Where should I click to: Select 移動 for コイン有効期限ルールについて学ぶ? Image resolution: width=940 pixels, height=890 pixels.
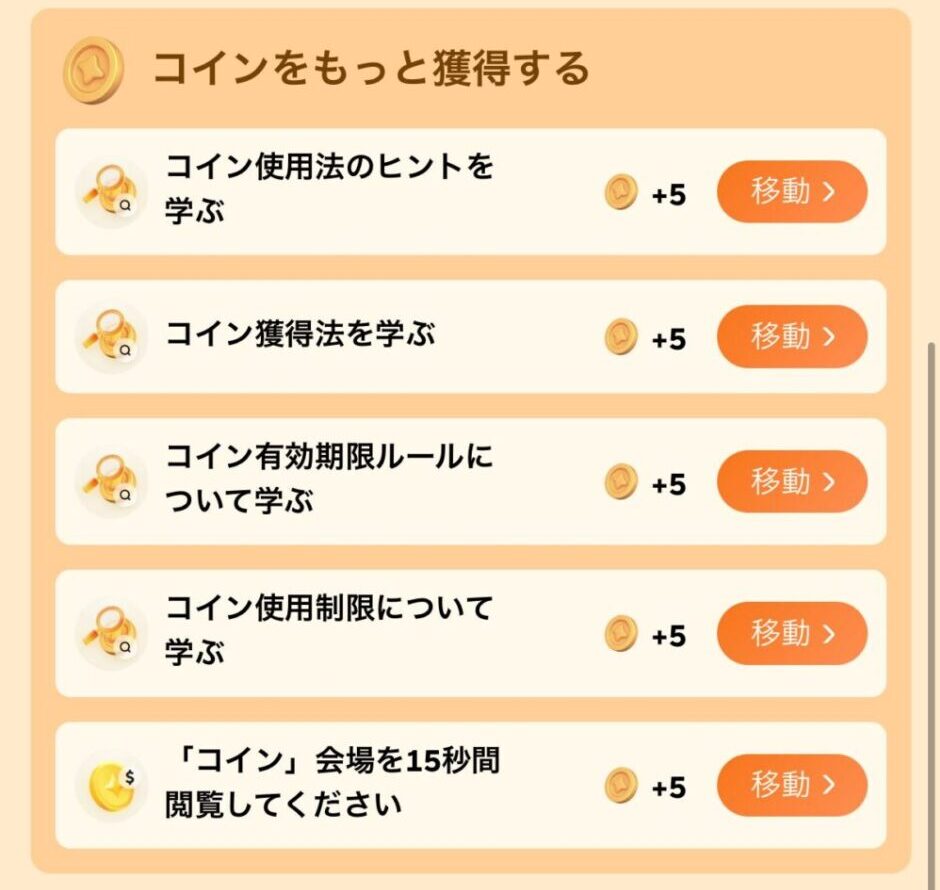(x=791, y=481)
